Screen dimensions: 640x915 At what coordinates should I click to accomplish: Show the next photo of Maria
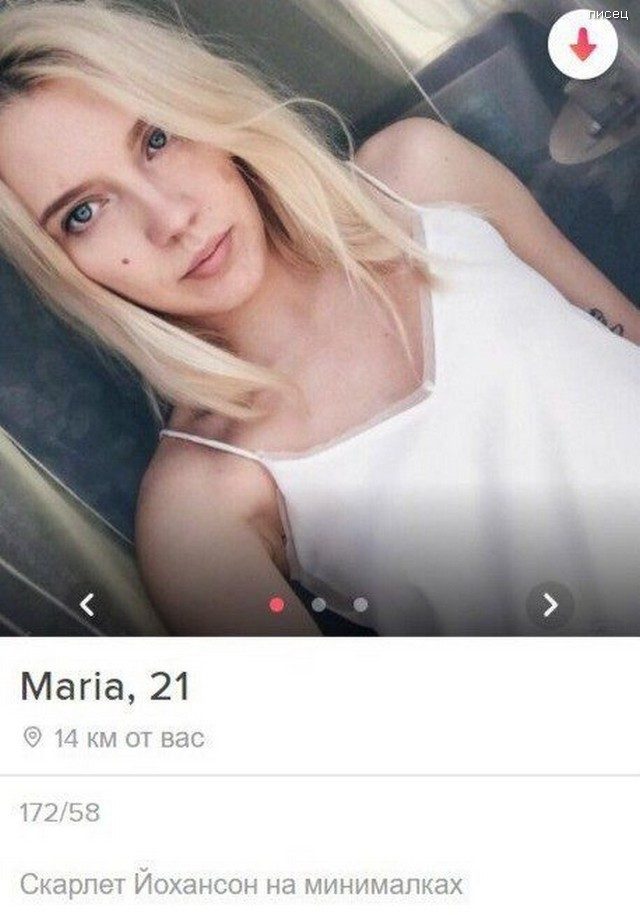pos(550,604)
